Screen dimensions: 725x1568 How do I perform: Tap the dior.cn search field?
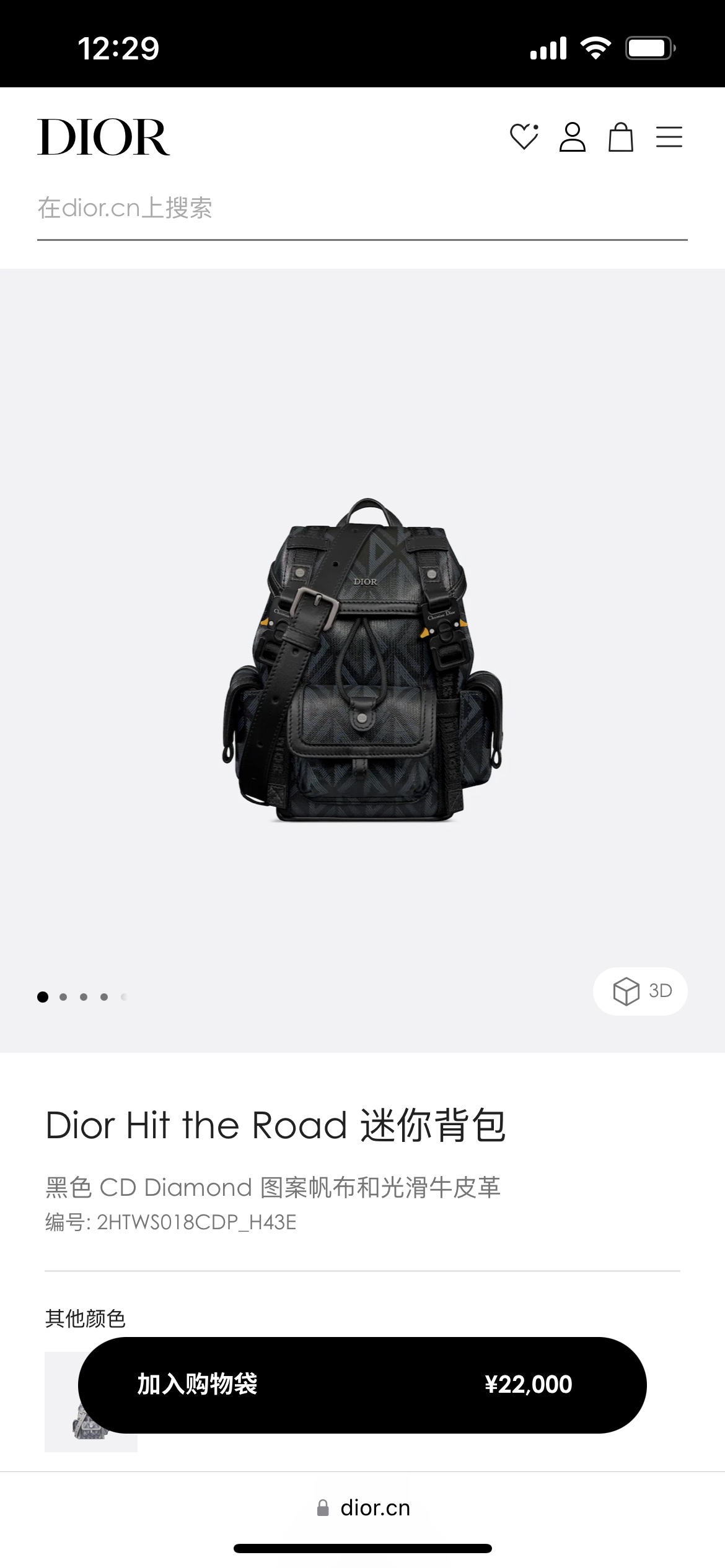click(x=362, y=209)
